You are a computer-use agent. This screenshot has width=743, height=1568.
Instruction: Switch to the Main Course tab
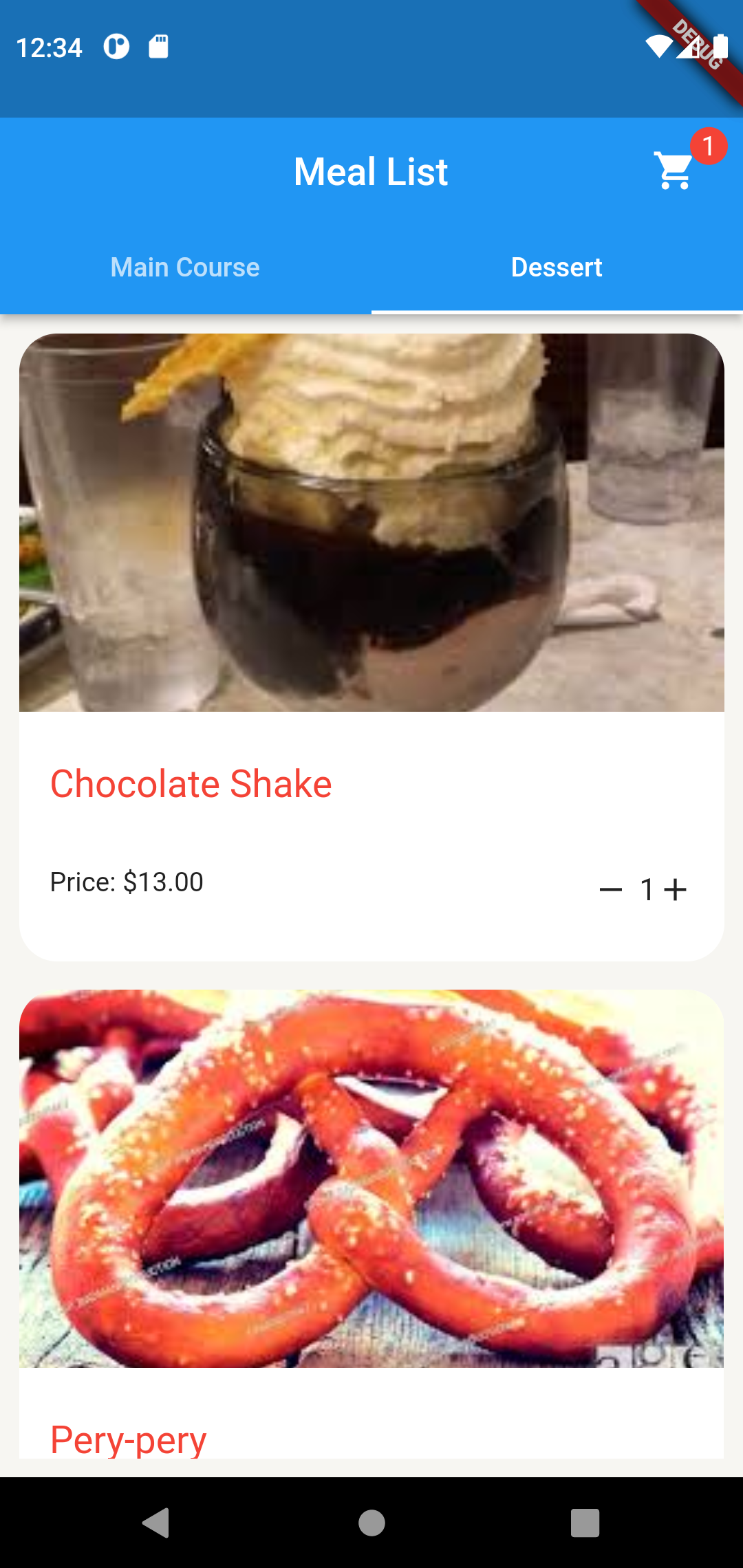(x=185, y=268)
